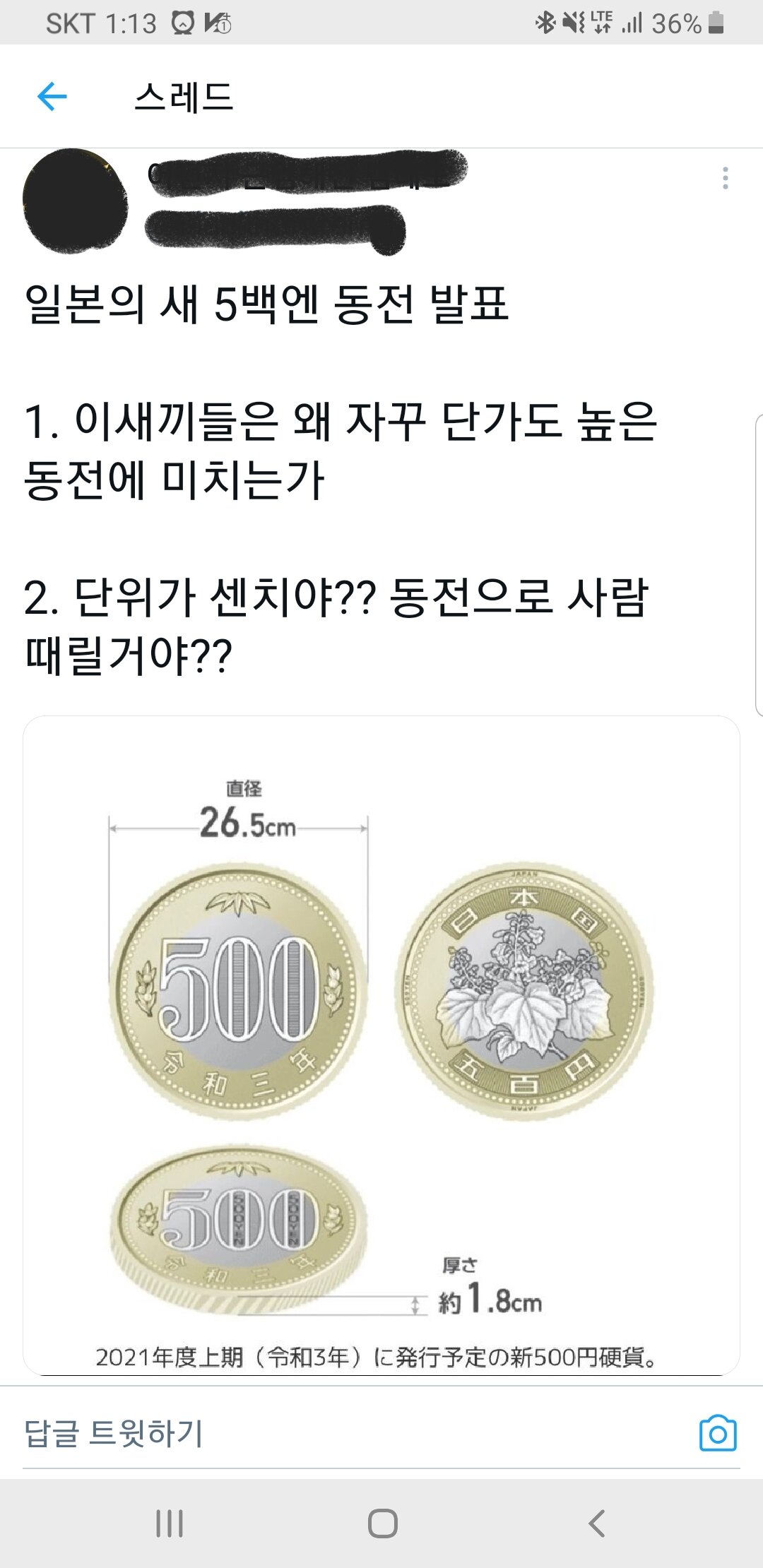Image resolution: width=763 pixels, height=1568 pixels.
Task: Open the tweet's overflow menu
Action: click(725, 178)
